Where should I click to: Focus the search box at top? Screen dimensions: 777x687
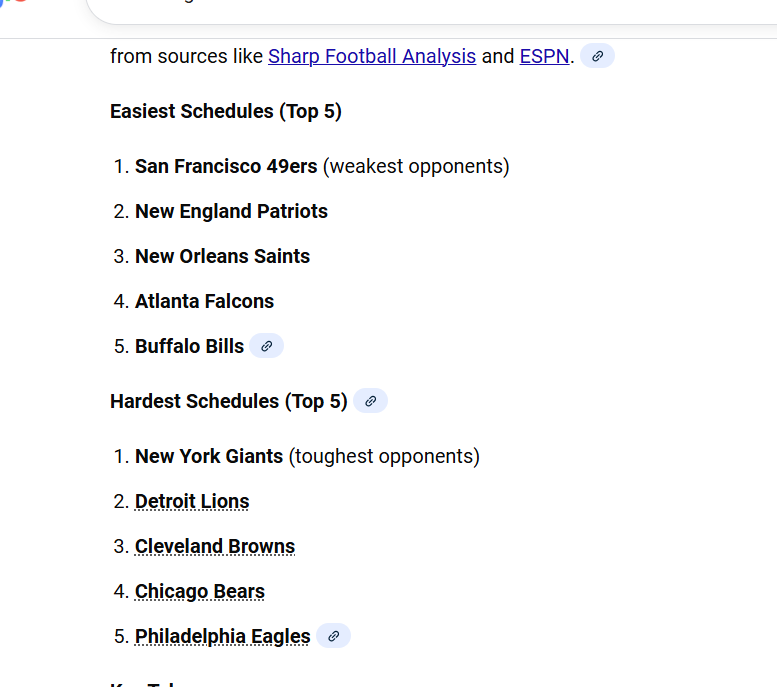(430, 10)
